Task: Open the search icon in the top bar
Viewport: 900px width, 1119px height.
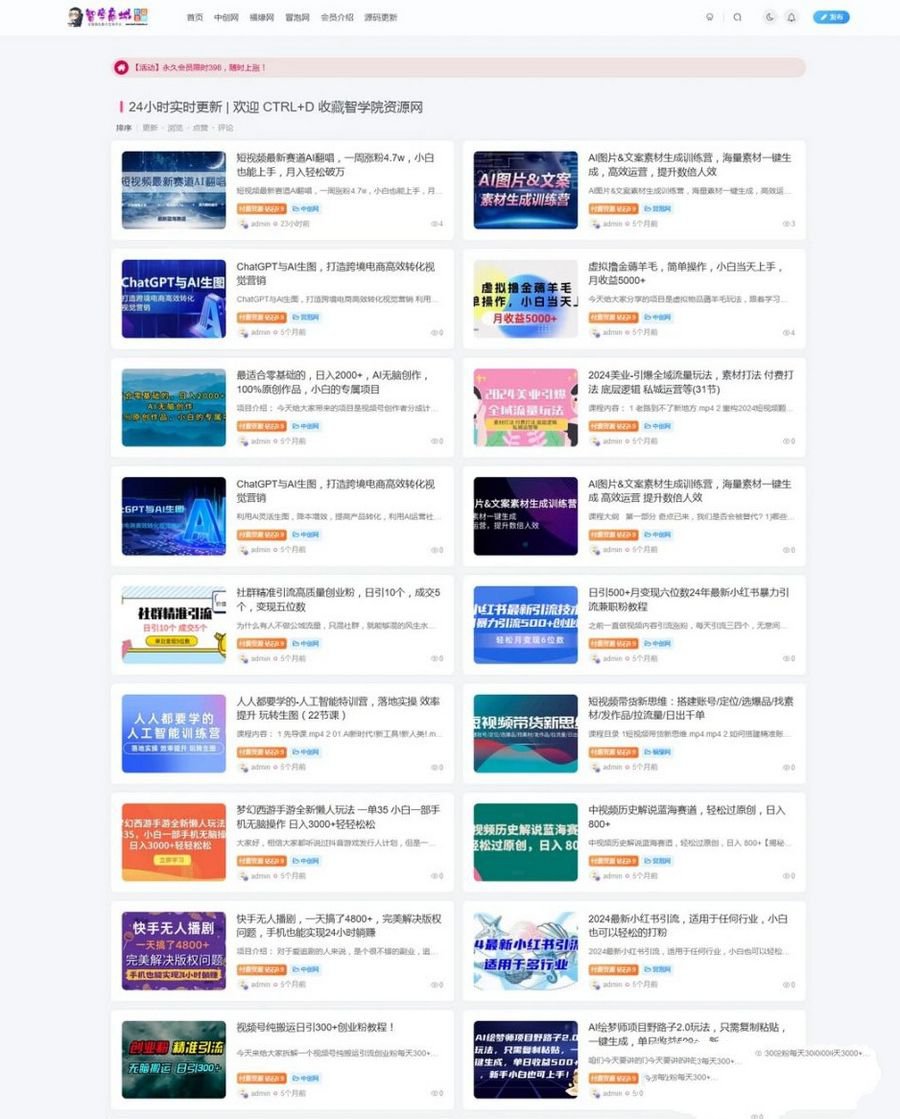Action: coord(737,16)
